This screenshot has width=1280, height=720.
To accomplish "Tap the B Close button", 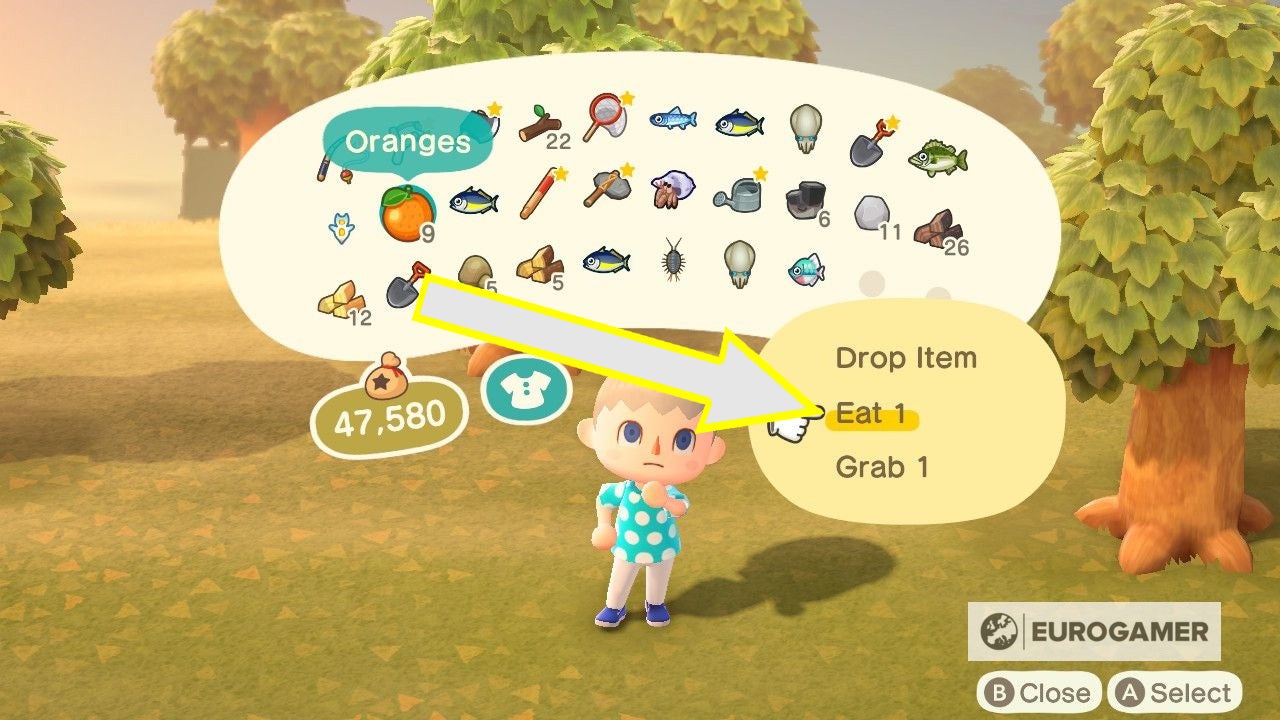I will (1039, 692).
